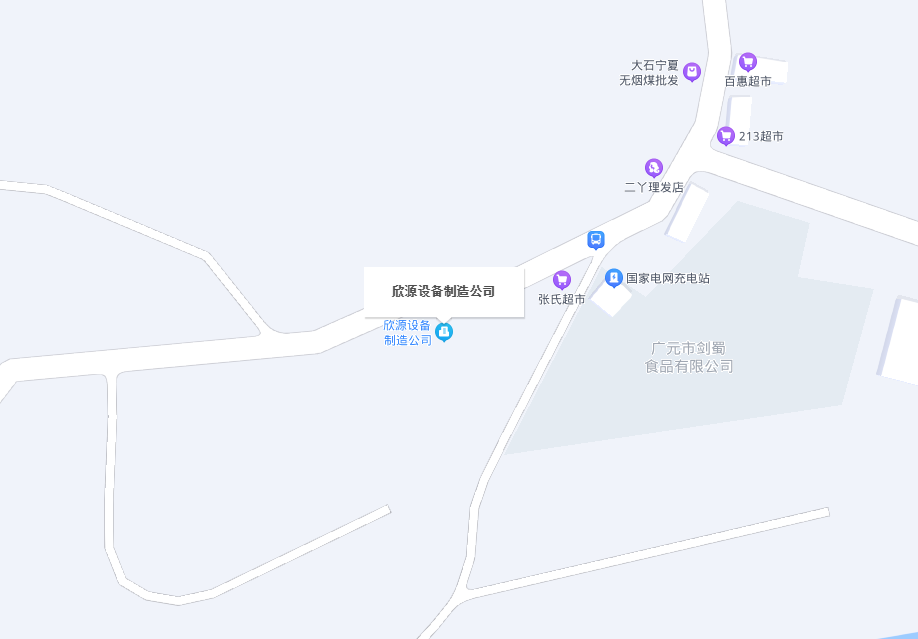
Task: Open the 国家电网充电站 charging station marker
Action: pos(614,277)
